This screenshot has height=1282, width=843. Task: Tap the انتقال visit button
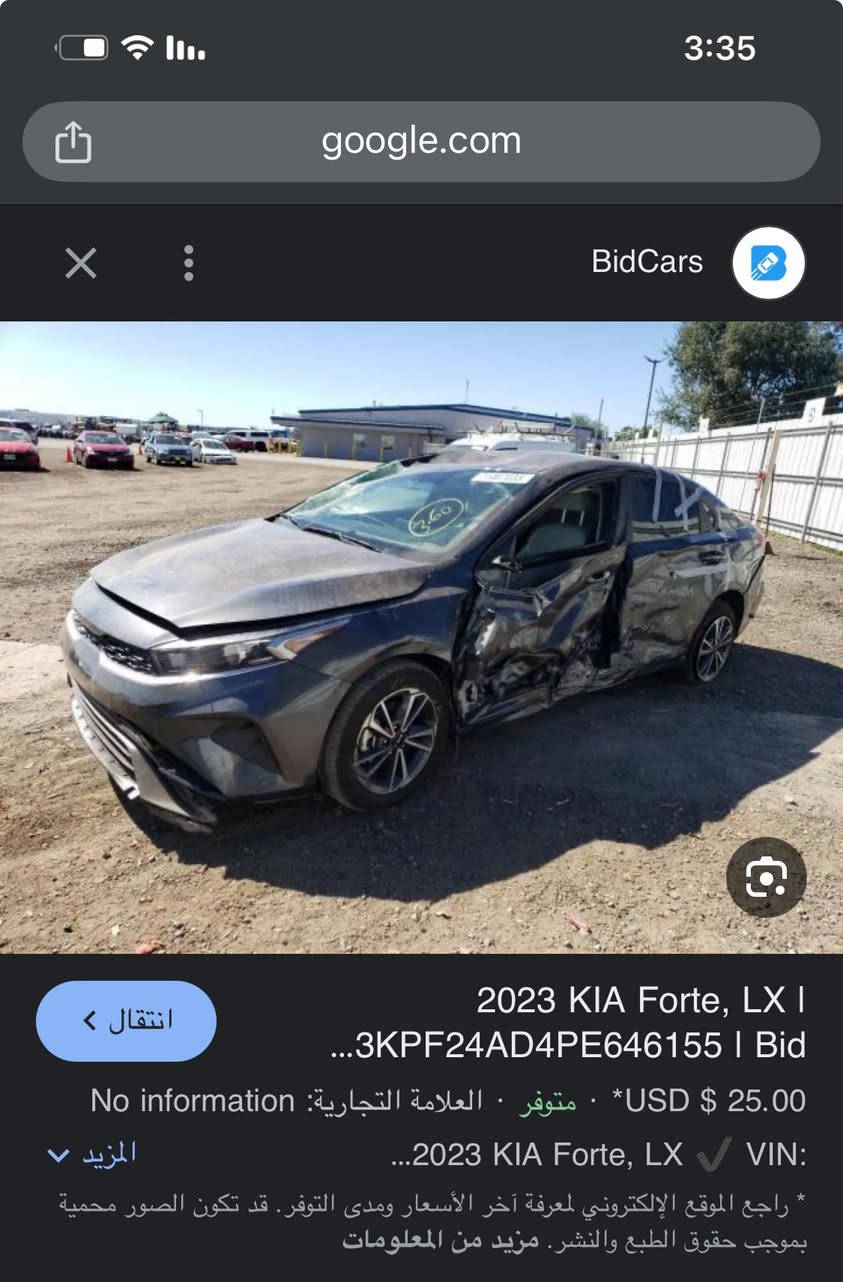click(126, 1020)
